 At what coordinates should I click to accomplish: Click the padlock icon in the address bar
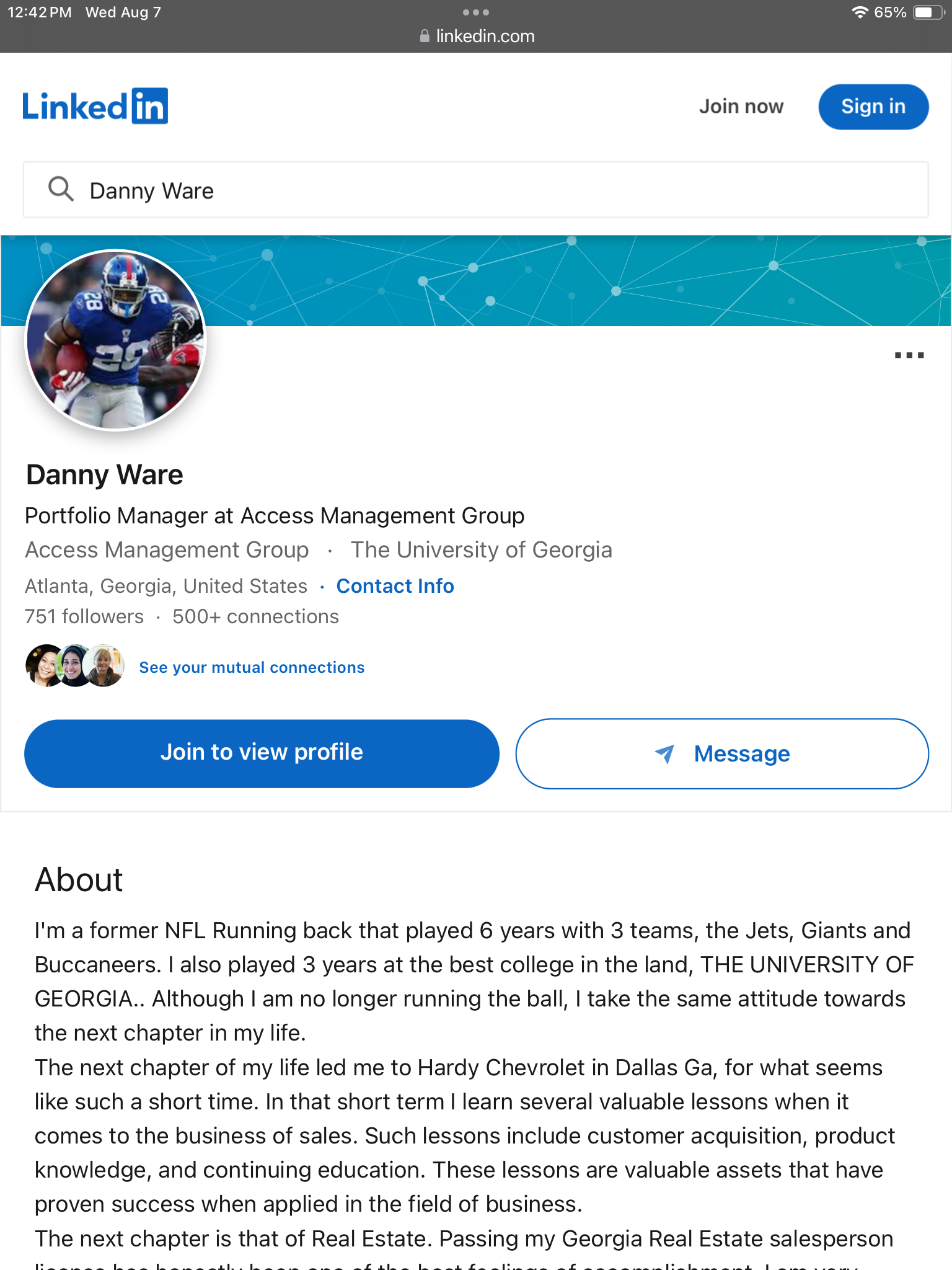click(425, 35)
